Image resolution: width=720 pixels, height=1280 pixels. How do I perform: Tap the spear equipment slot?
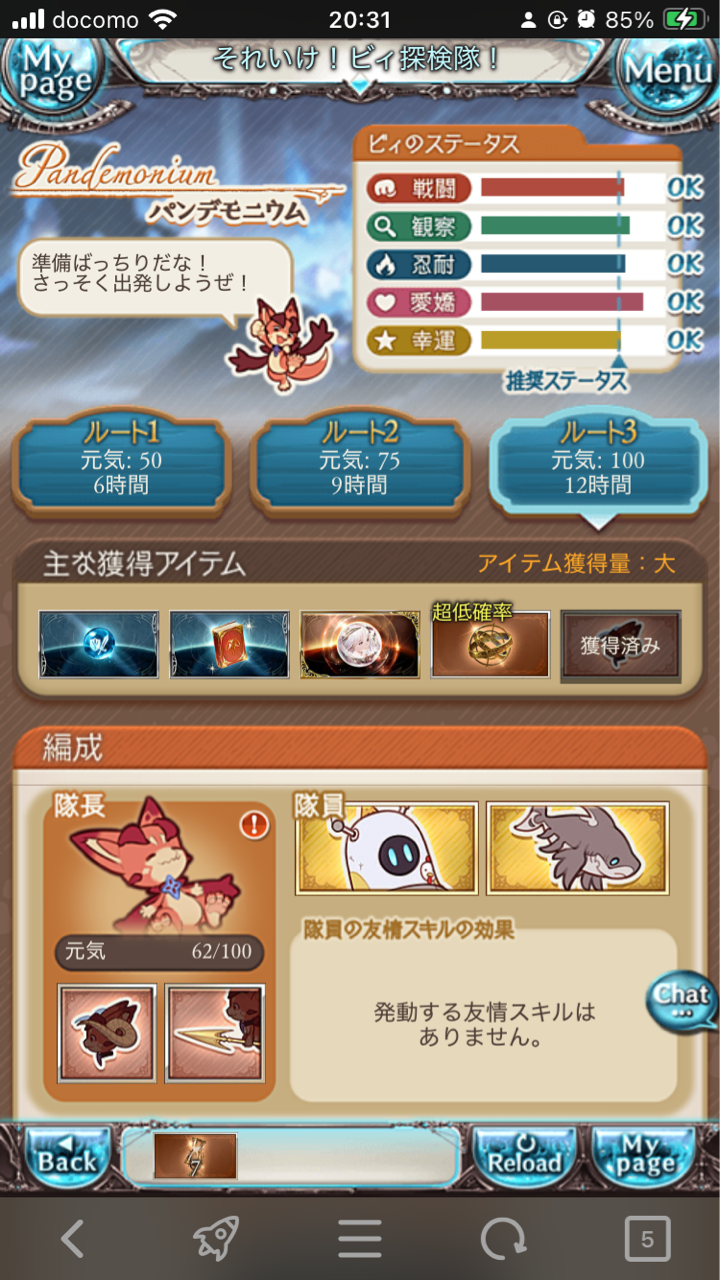[x=215, y=1033]
